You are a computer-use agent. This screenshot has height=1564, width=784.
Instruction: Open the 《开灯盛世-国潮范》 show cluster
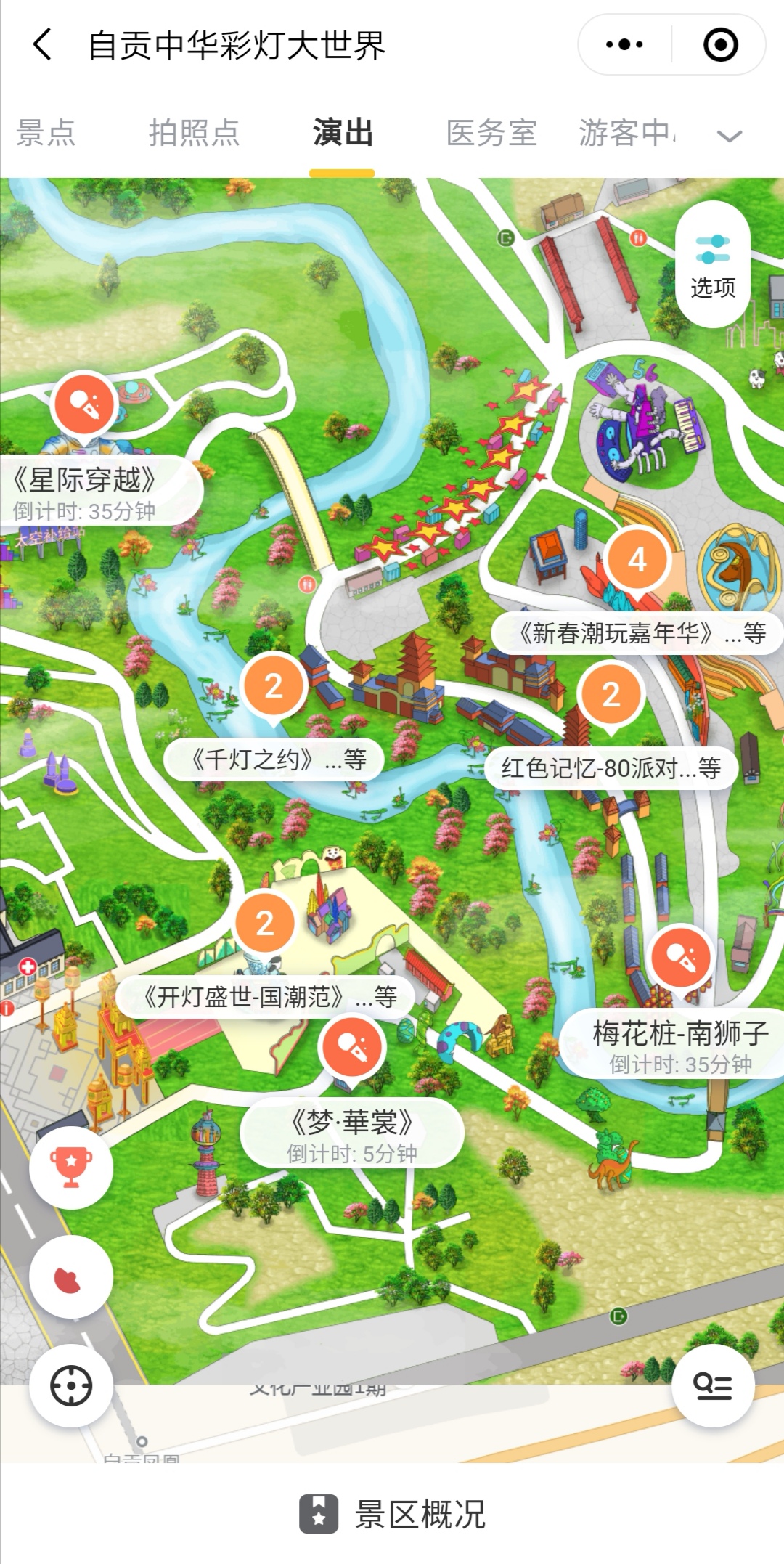265,924
